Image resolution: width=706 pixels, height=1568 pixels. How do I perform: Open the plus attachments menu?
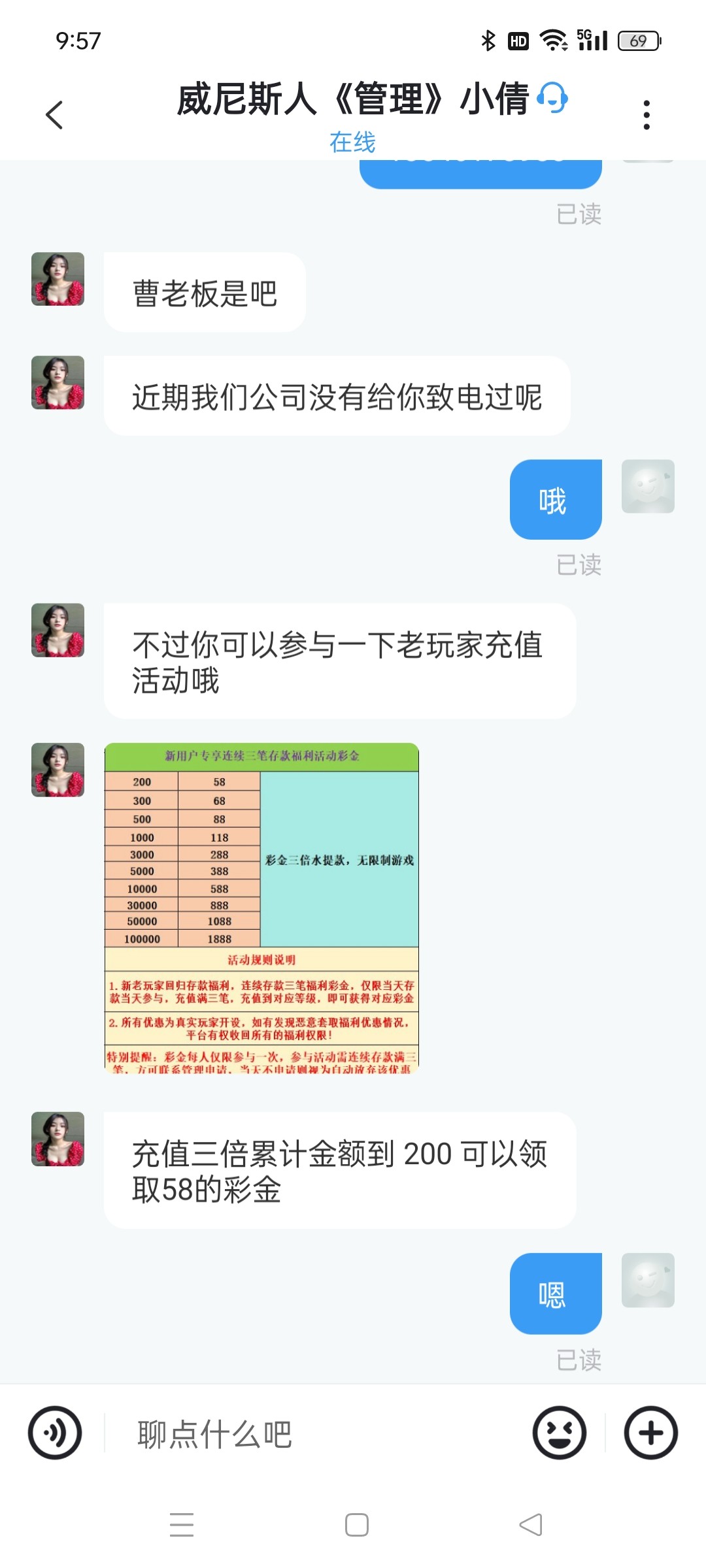(650, 1433)
